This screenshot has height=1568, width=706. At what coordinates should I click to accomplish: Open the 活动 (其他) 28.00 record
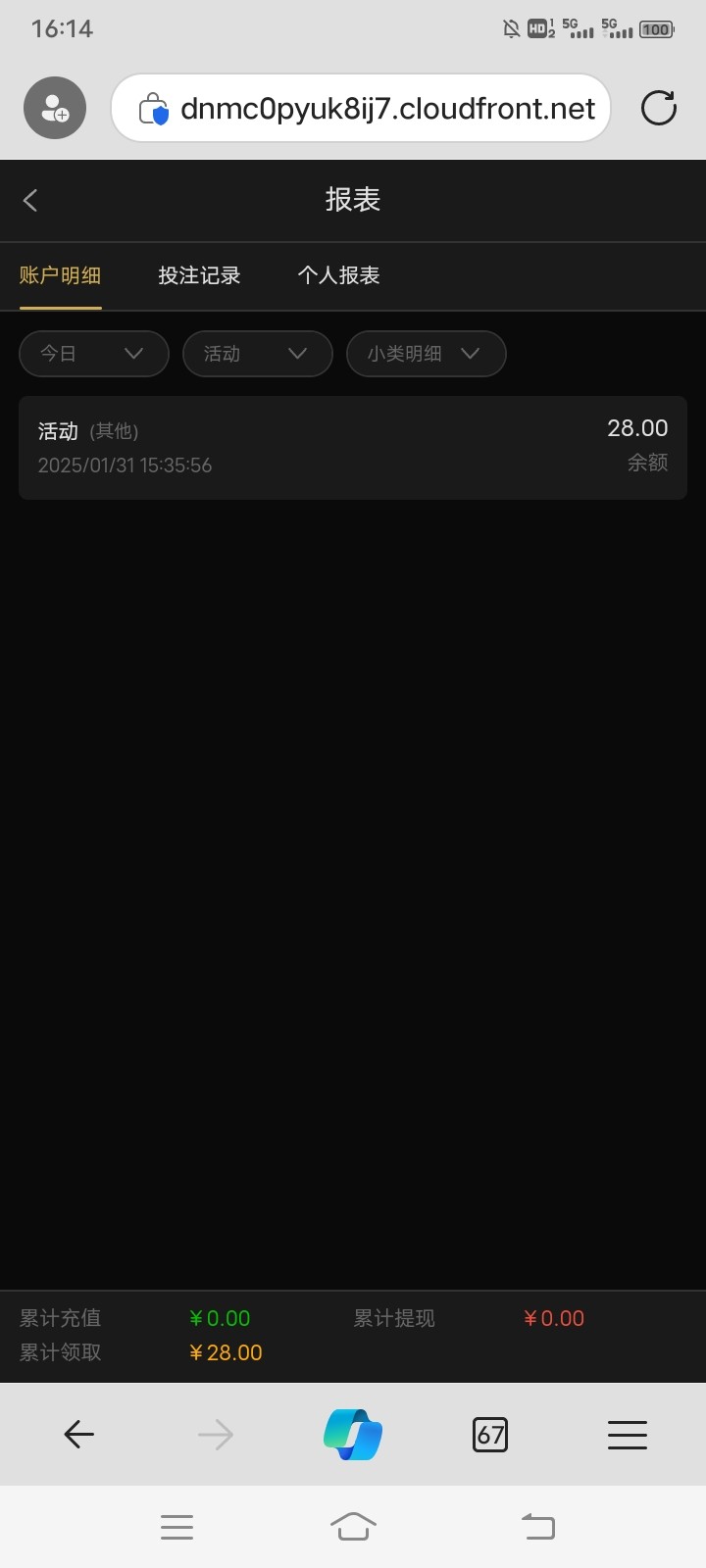coord(352,447)
